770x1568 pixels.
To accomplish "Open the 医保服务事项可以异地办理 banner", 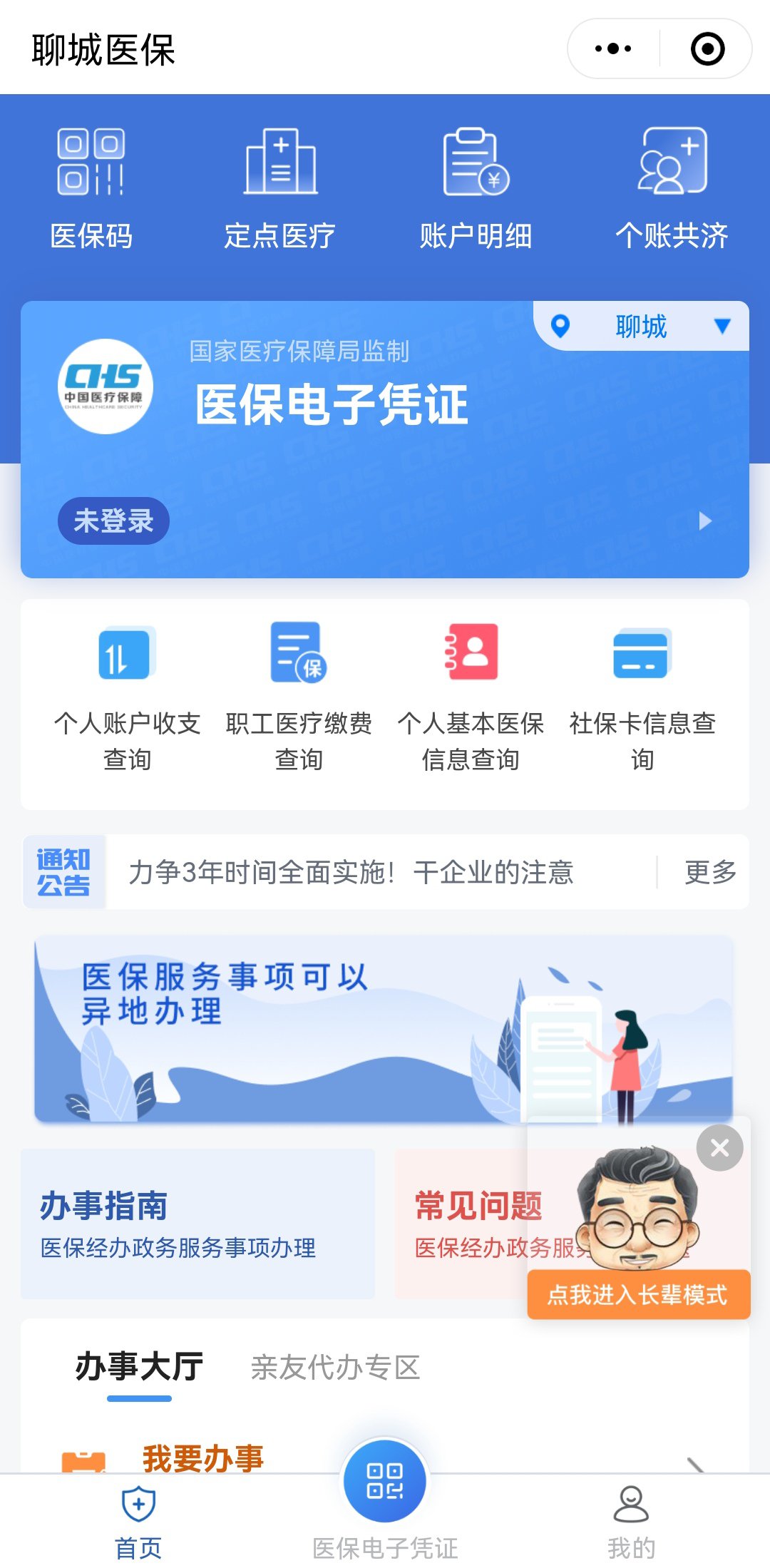I will [285, 1027].
